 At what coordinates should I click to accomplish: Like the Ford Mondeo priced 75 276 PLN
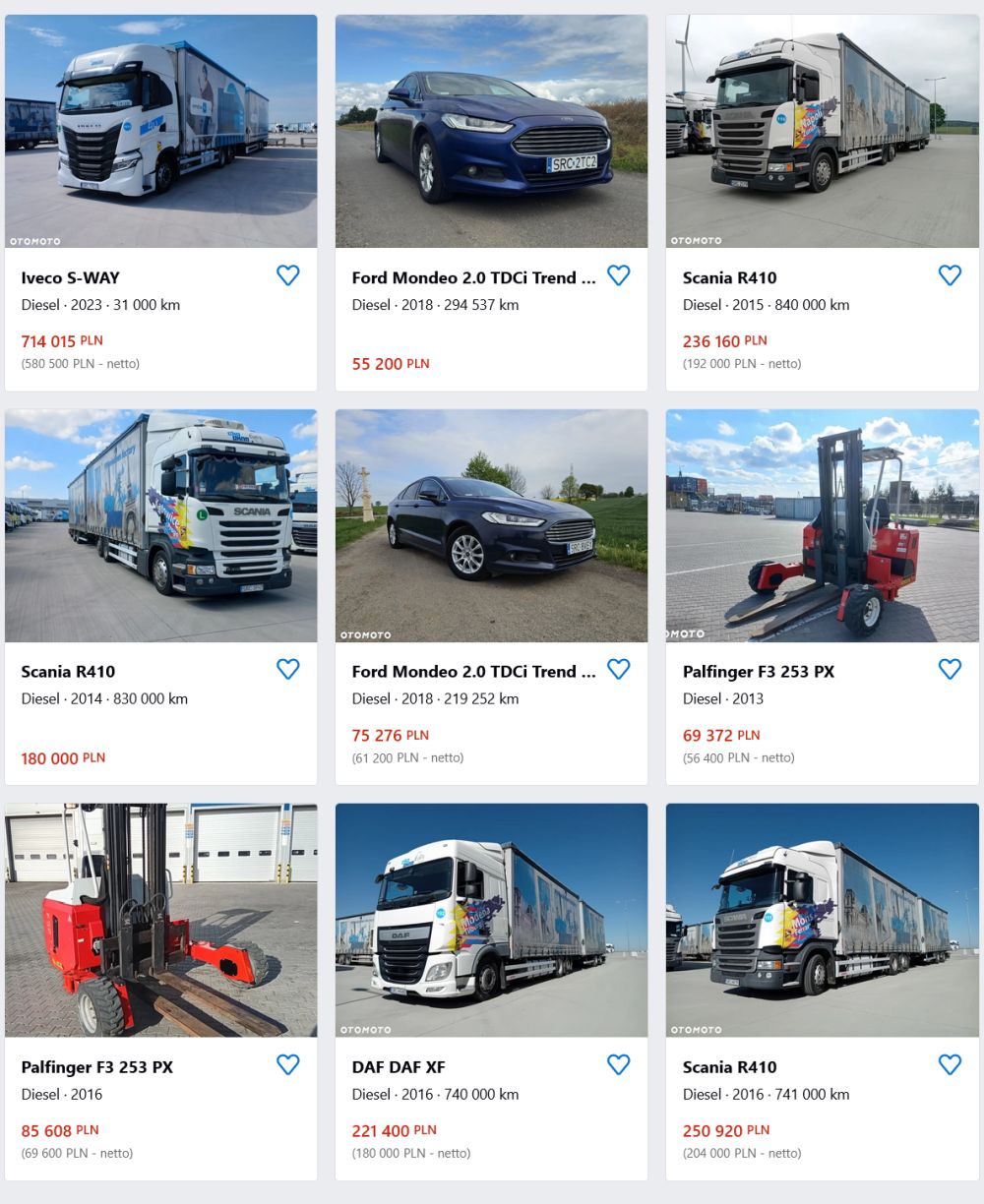point(618,669)
